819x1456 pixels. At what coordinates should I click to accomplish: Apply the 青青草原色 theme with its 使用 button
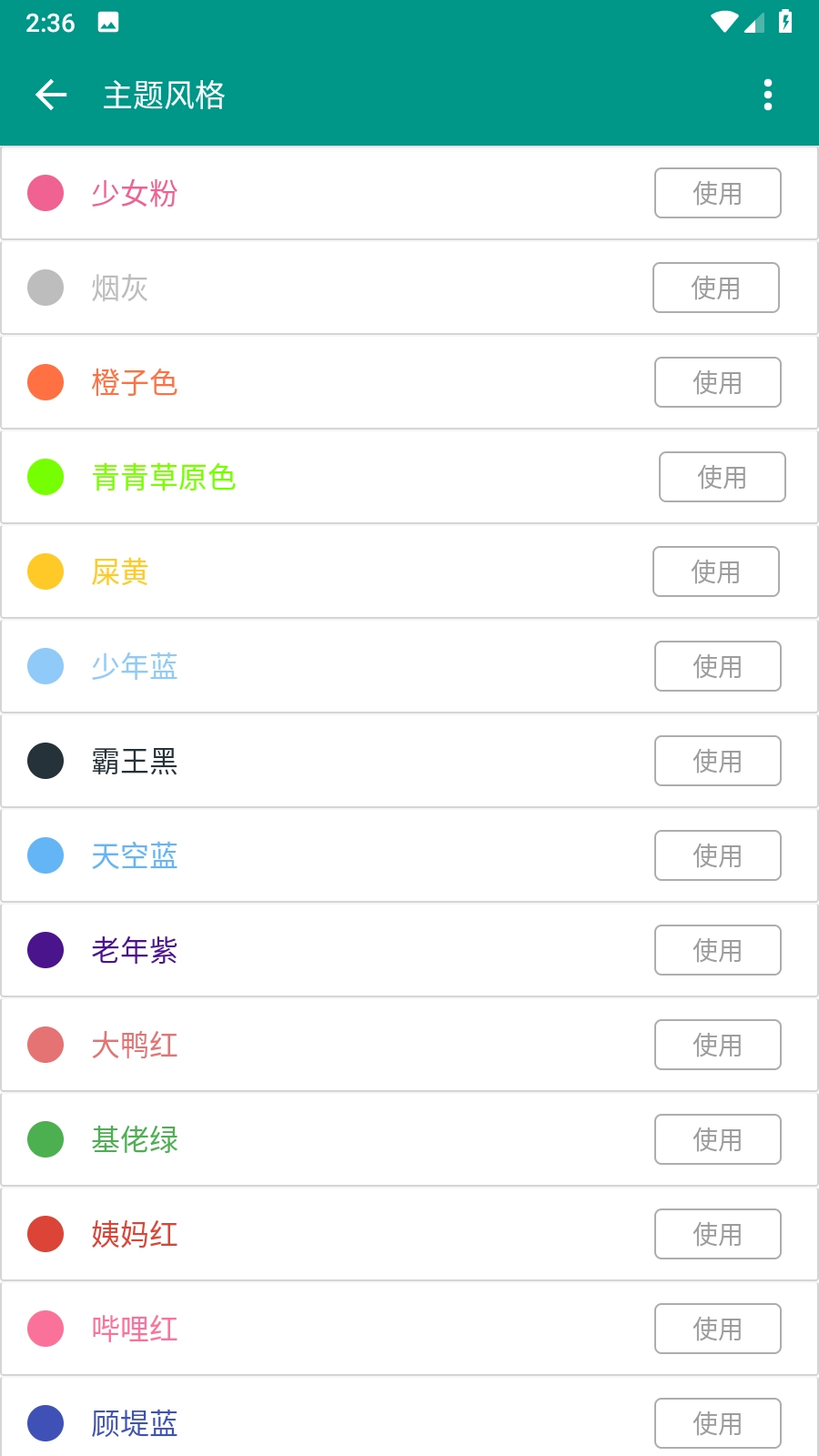tap(722, 477)
